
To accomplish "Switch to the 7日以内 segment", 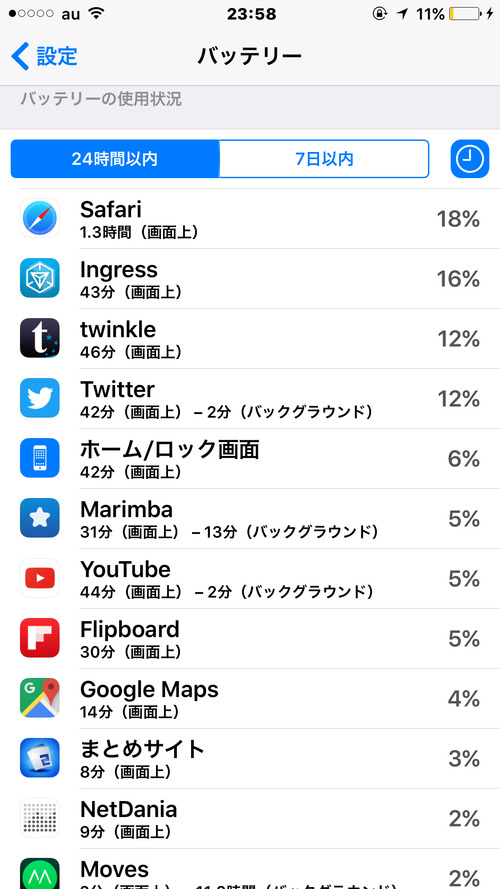I will click(324, 159).
